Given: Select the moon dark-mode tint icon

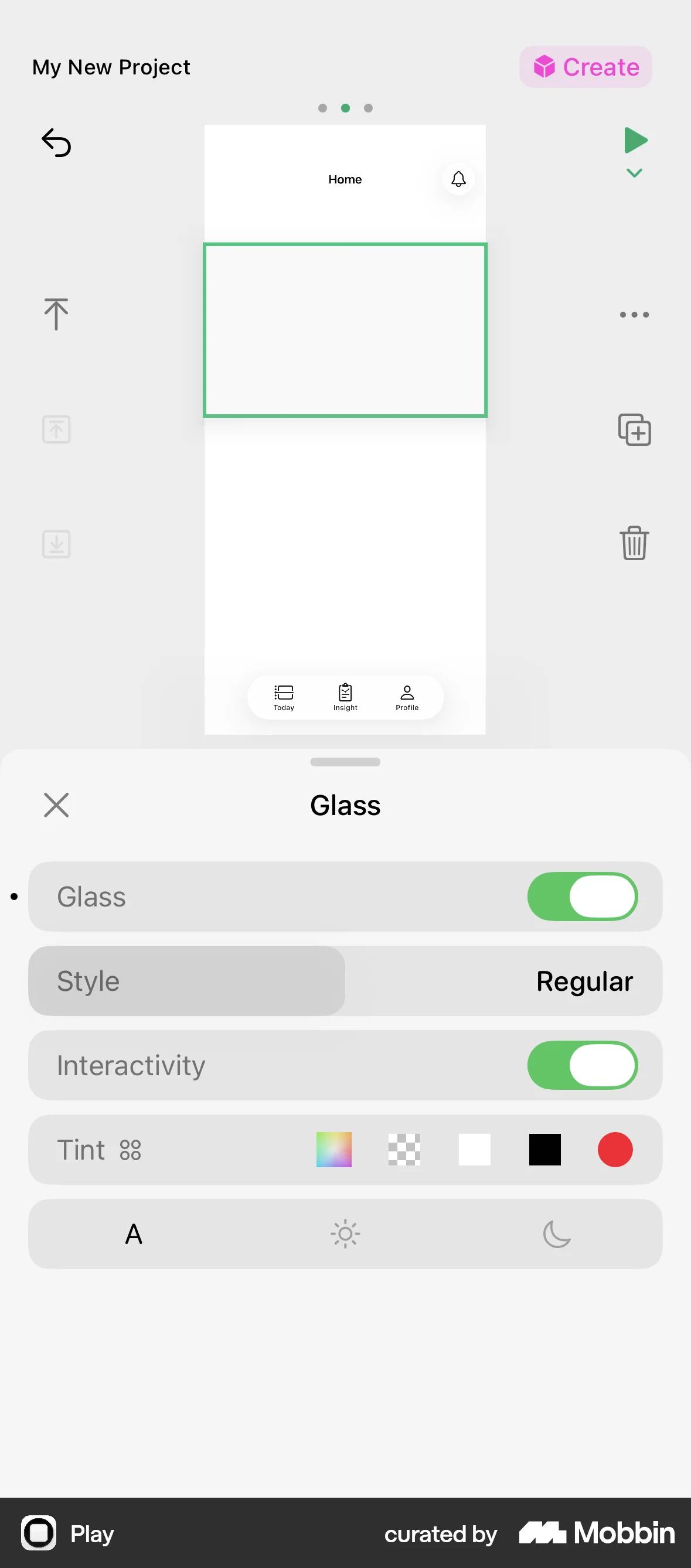Looking at the screenshot, I should [556, 1234].
